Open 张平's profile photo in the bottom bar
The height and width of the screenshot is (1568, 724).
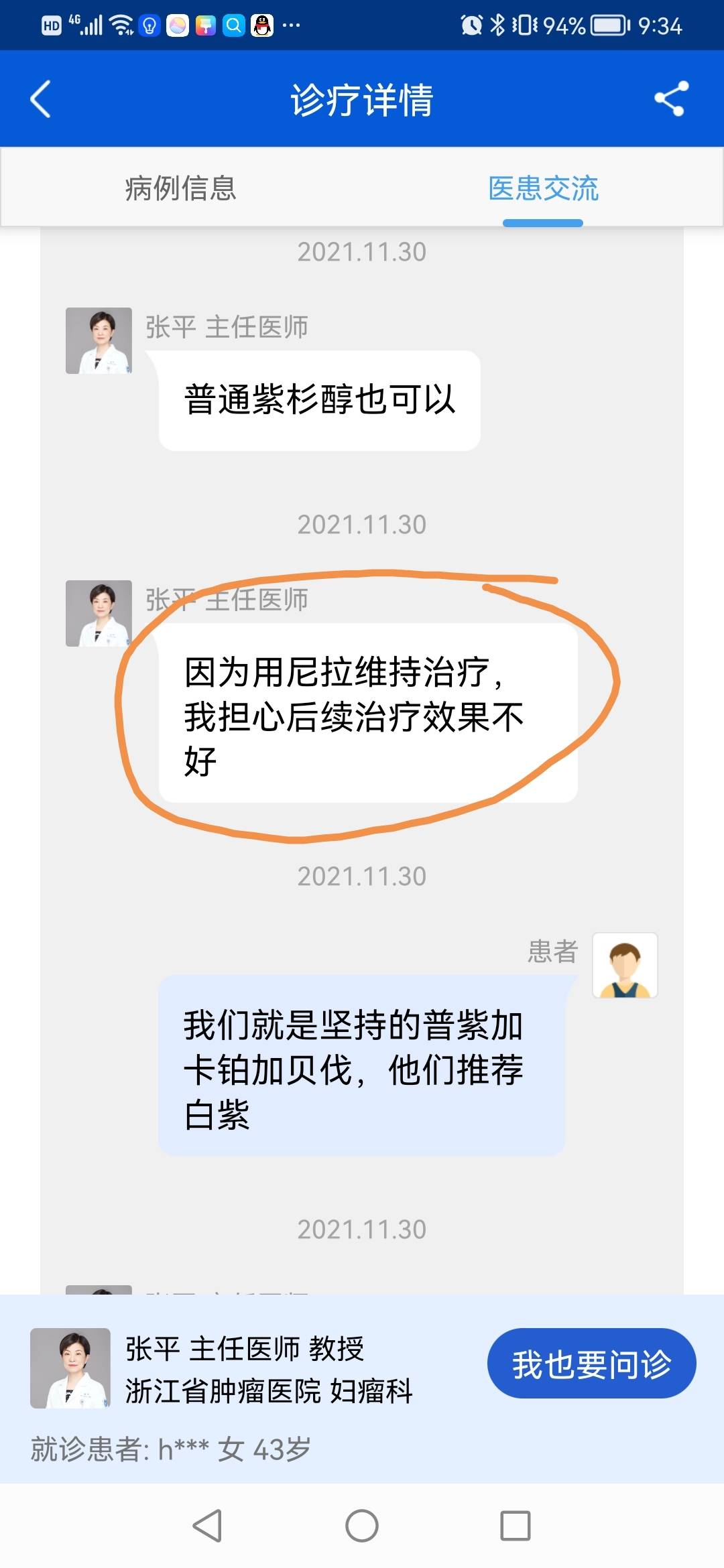tap(70, 1367)
